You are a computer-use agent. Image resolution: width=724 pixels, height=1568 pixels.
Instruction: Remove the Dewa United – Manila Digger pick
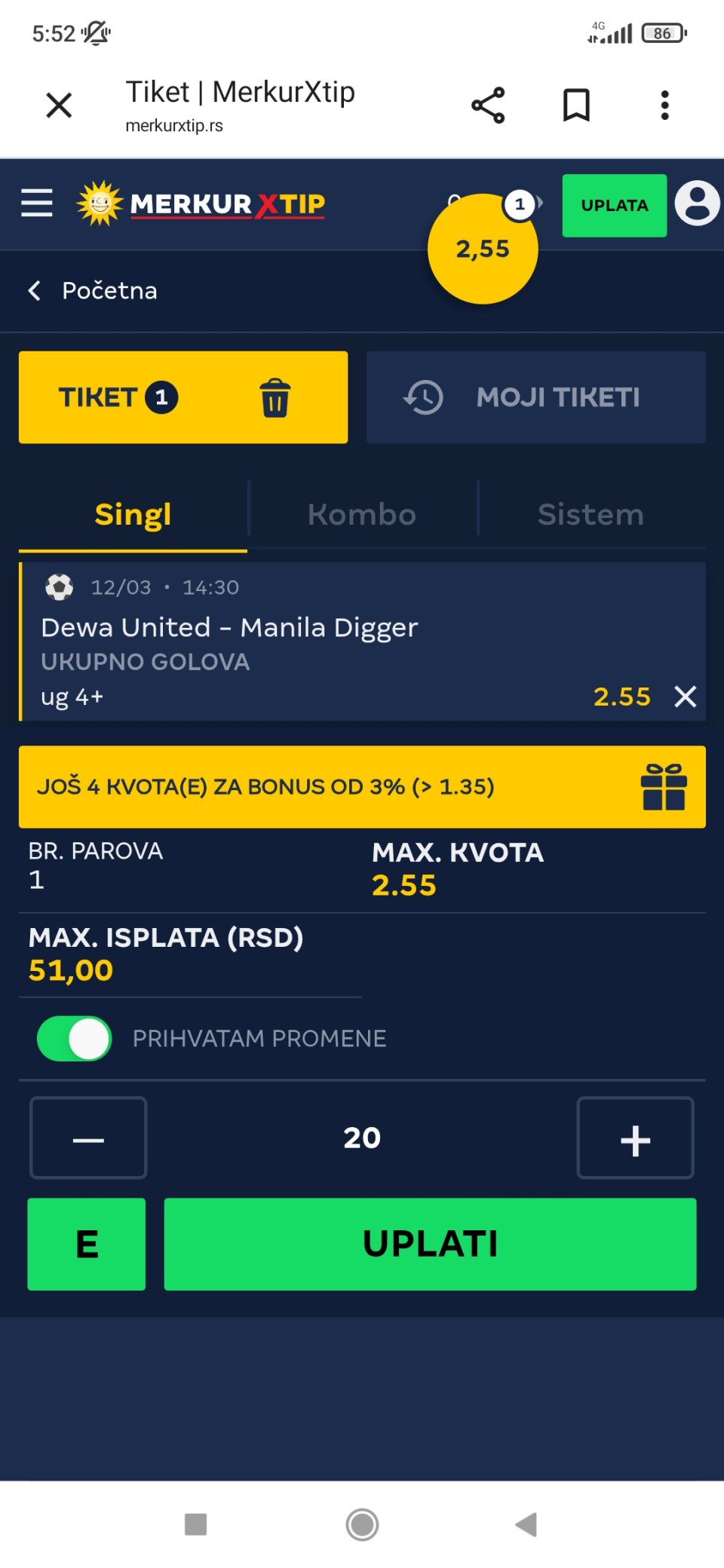click(685, 697)
